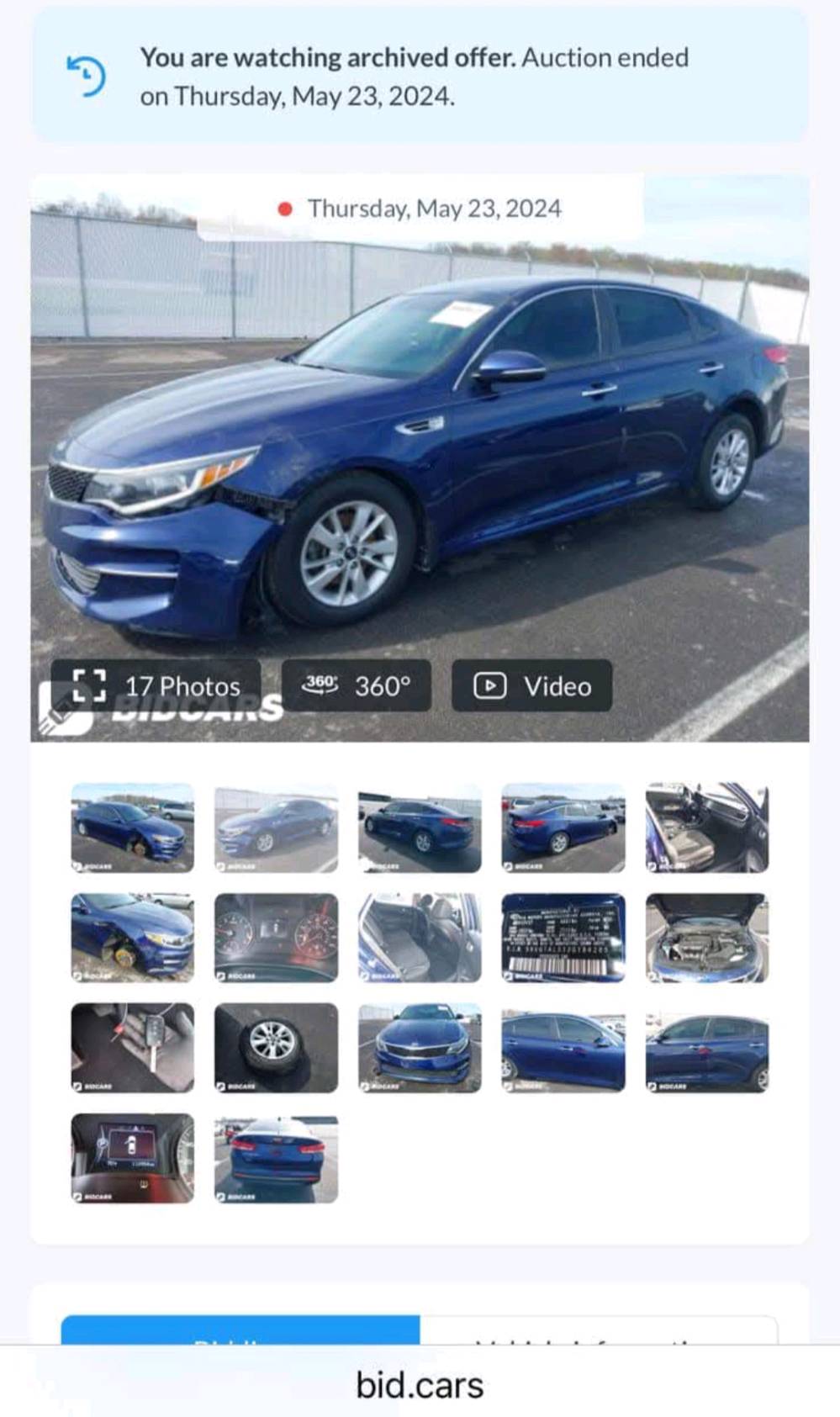The width and height of the screenshot is (840, 1417).
Task: Open the round speedometer gauges thumbnail
Action: tap(276, 938)
